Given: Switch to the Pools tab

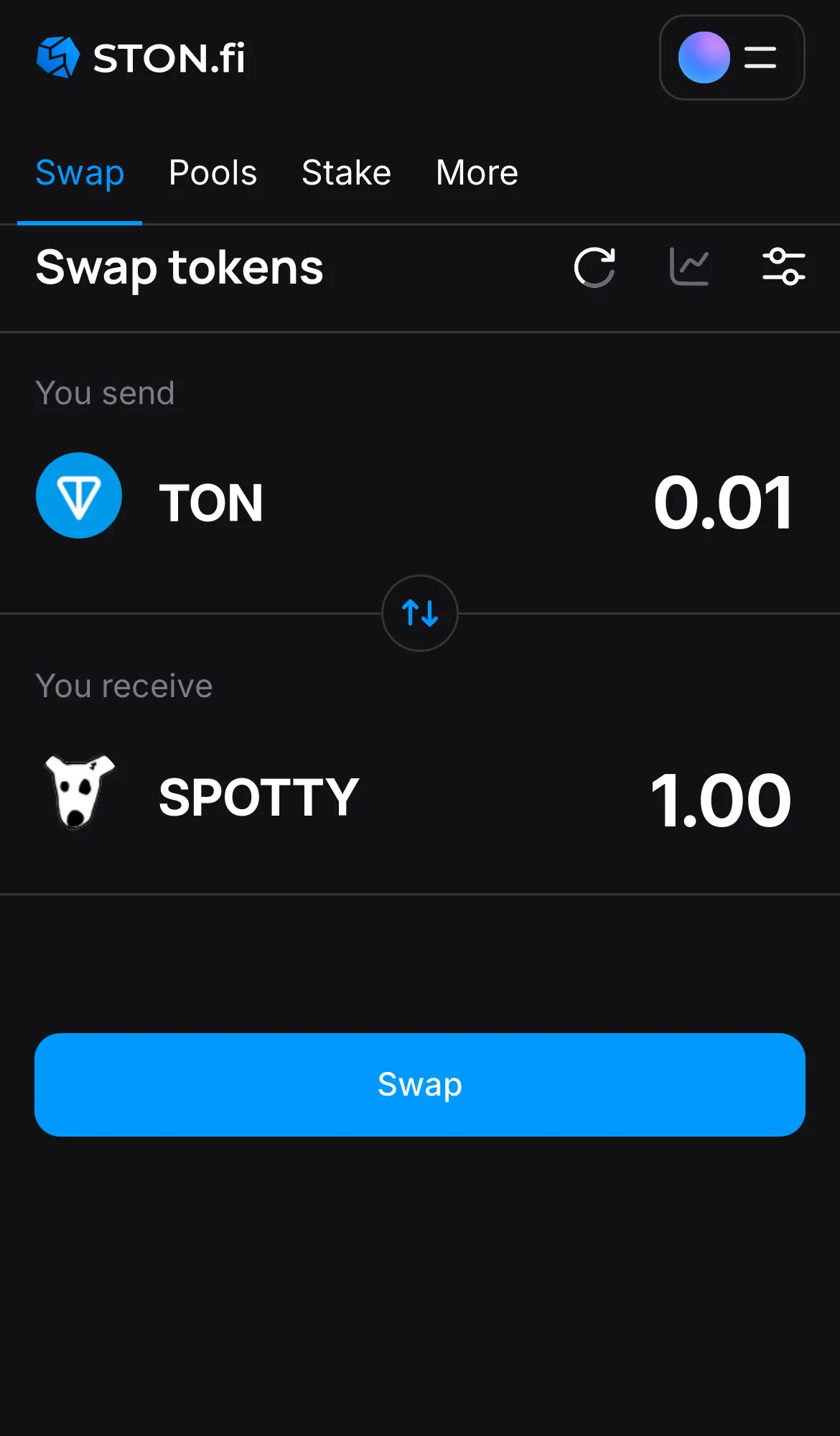Looking at the screenshot, I should pyautogui.click(x=213, y=172).
